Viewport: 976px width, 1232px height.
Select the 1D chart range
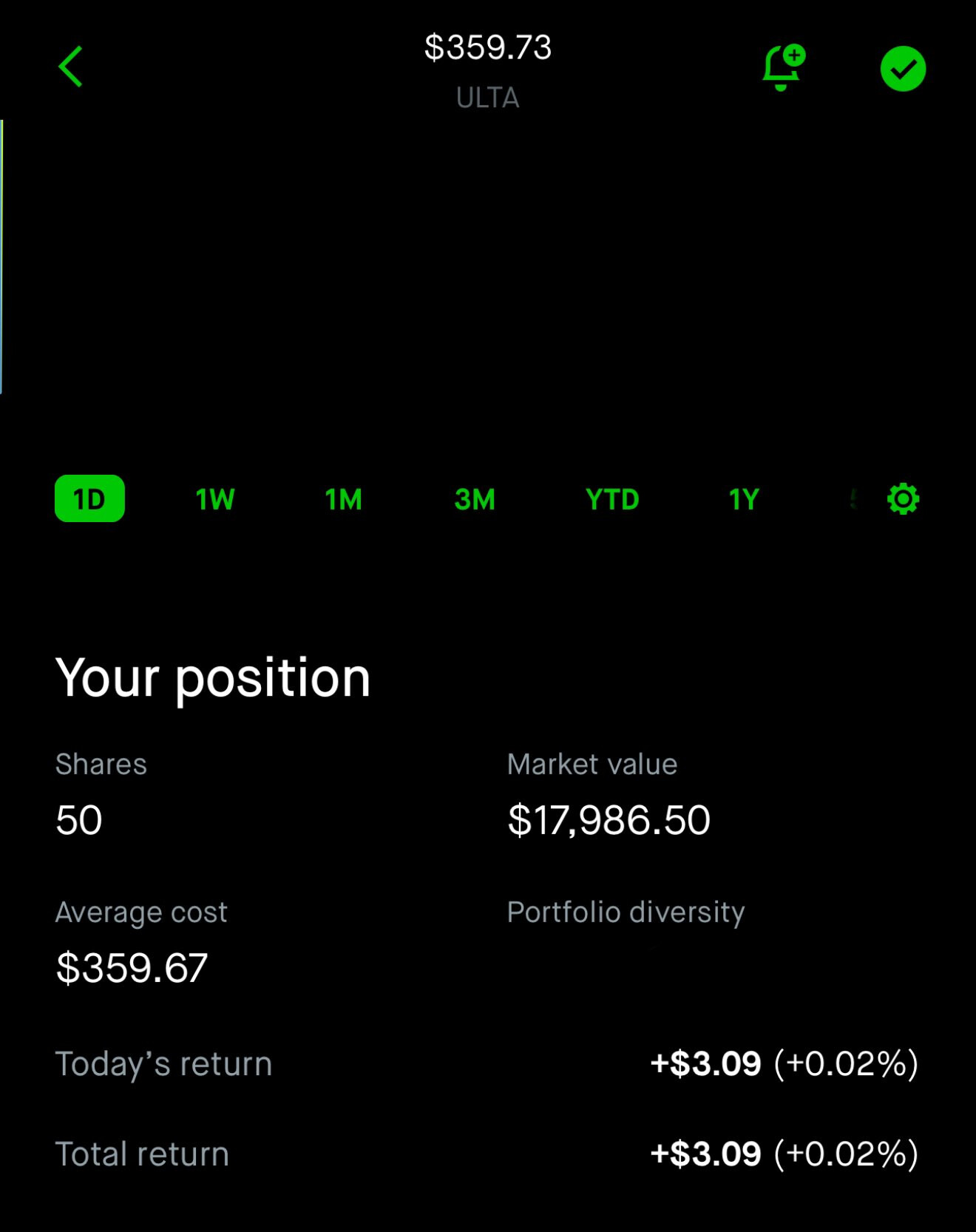coord(89,499)
